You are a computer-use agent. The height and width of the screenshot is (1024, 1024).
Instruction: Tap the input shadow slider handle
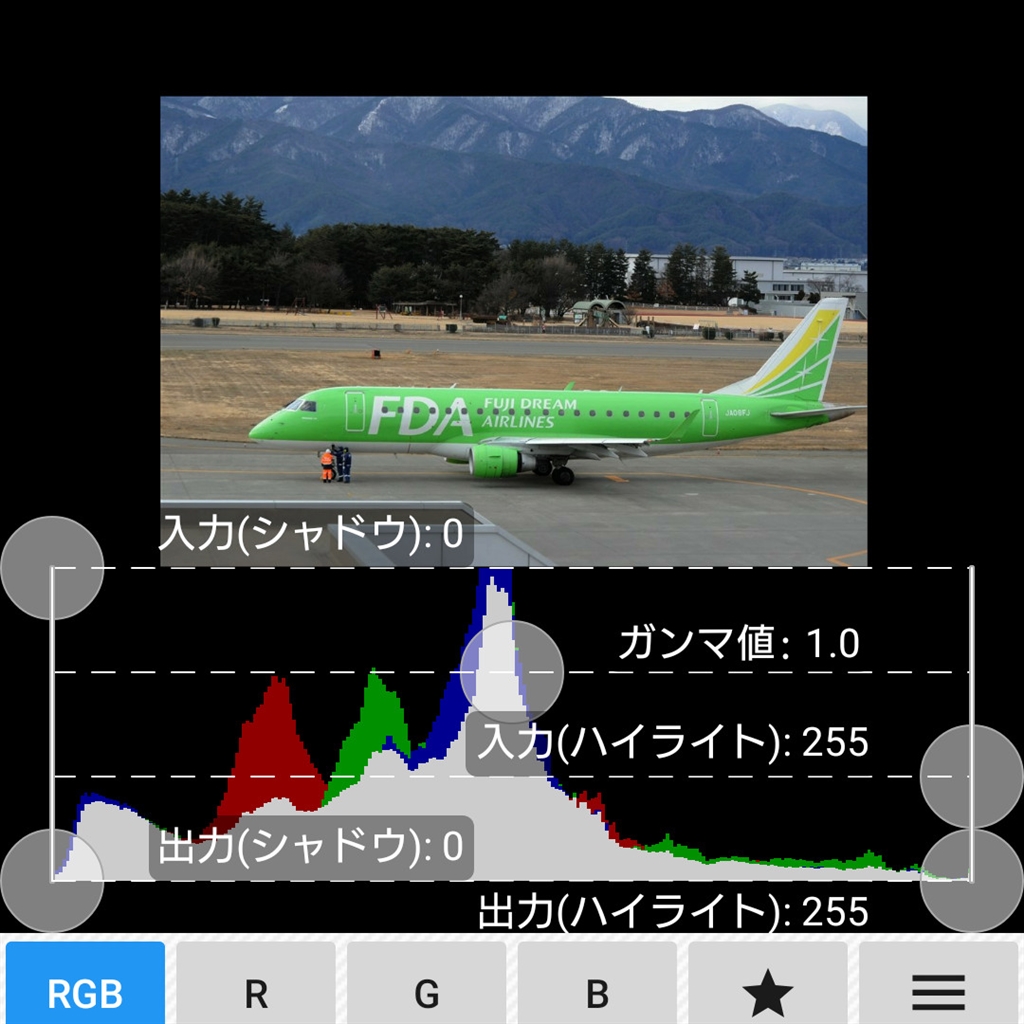[x=52, y=568]
